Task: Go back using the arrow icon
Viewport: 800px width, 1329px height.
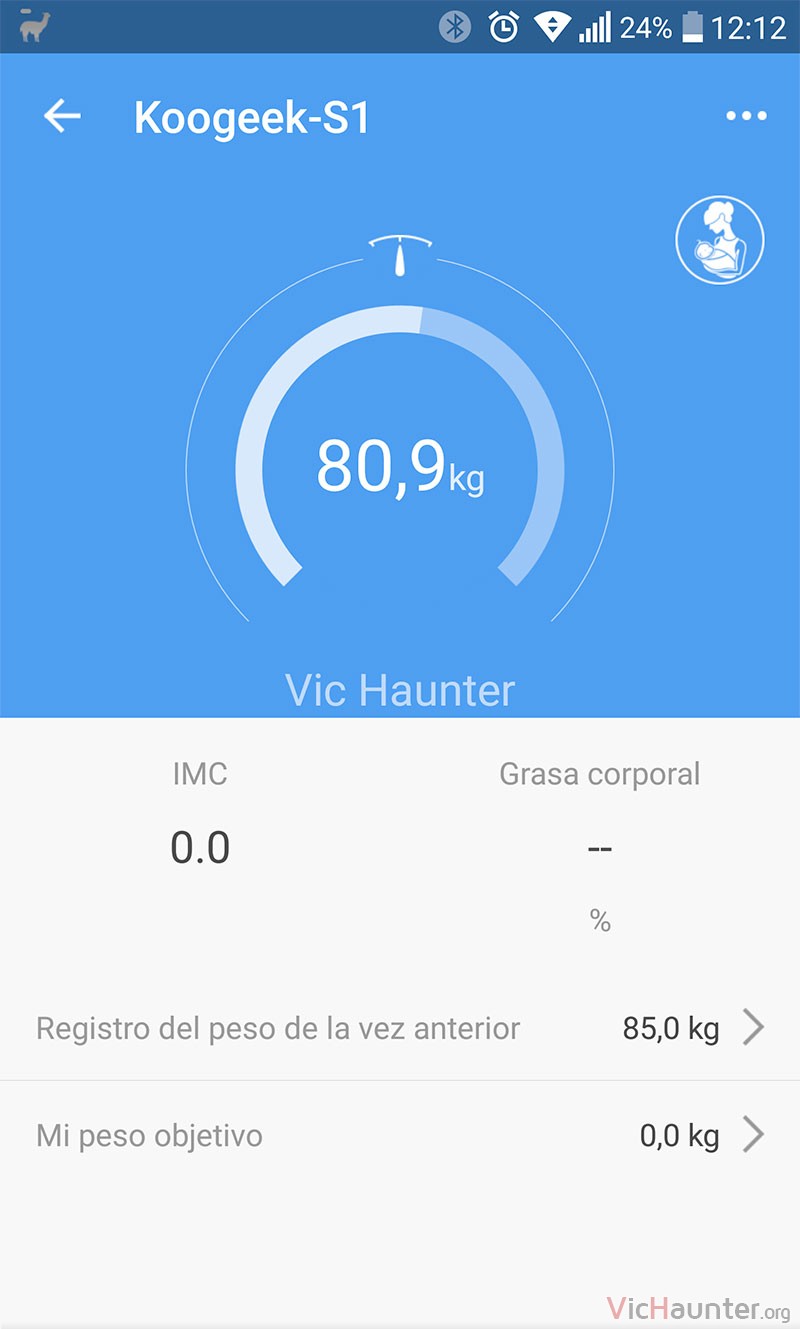Action: [62, 116]
